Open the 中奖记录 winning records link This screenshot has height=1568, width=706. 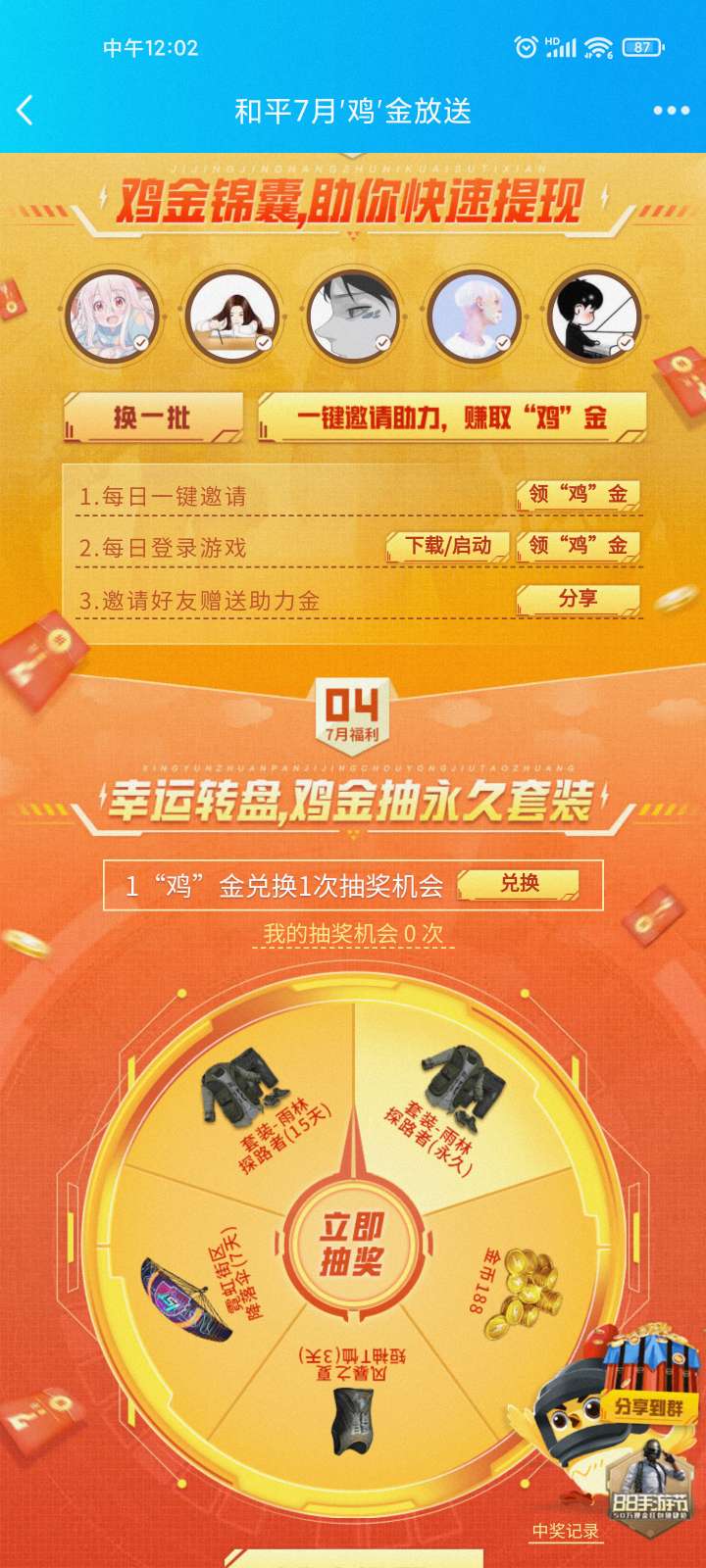[x=566, y=1531]
